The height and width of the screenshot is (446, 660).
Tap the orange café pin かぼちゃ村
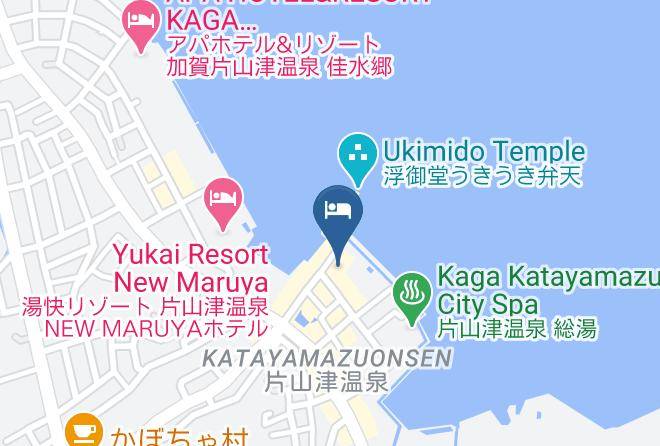[84, 430]
